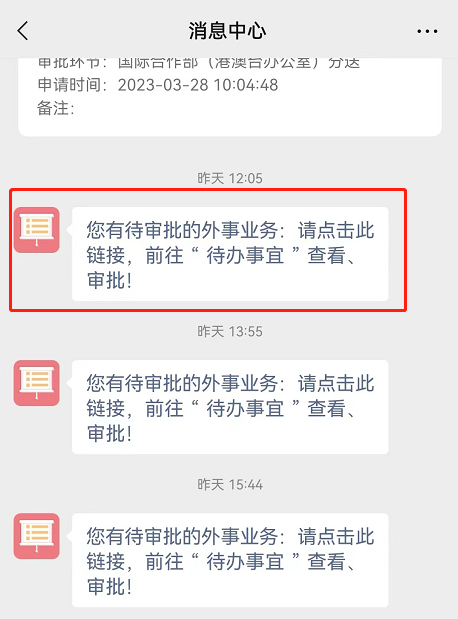The width and height of the screenshot is (458, 619).
Task: Open the 昨天 13:55 approval message link
Action: click(x=230, y=407)
